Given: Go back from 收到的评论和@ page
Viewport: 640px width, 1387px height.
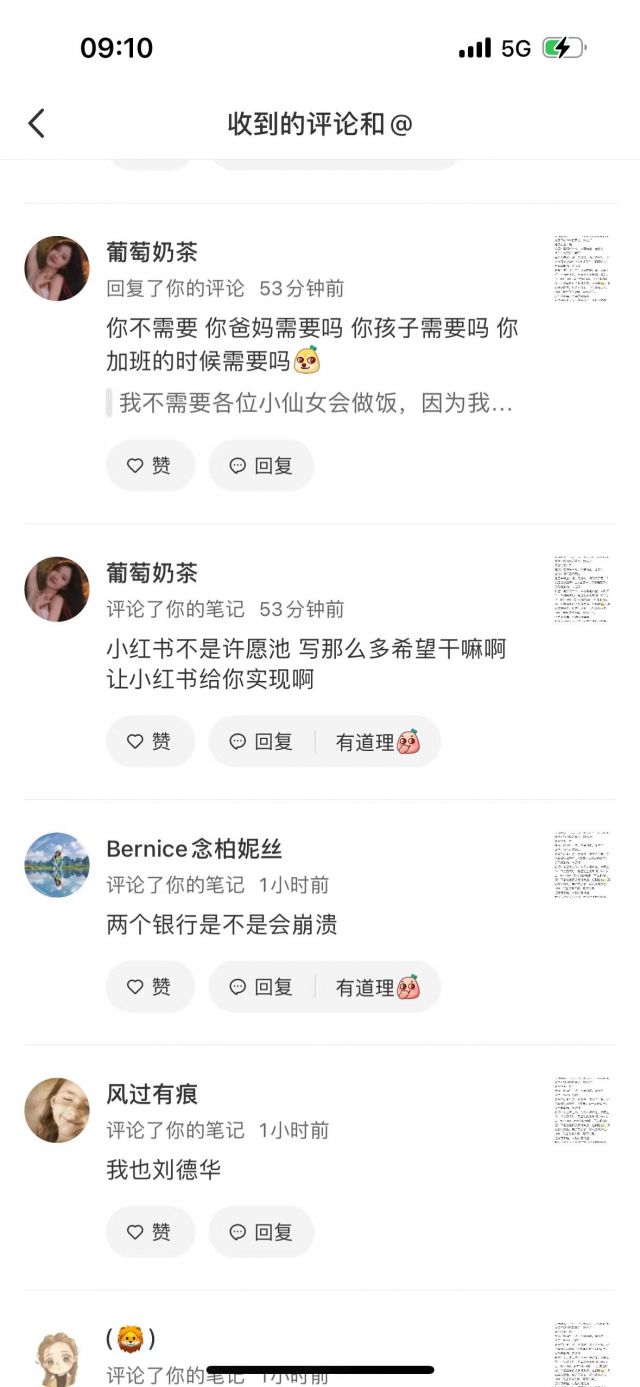Looking at the screenshot, I should point(37,124).
